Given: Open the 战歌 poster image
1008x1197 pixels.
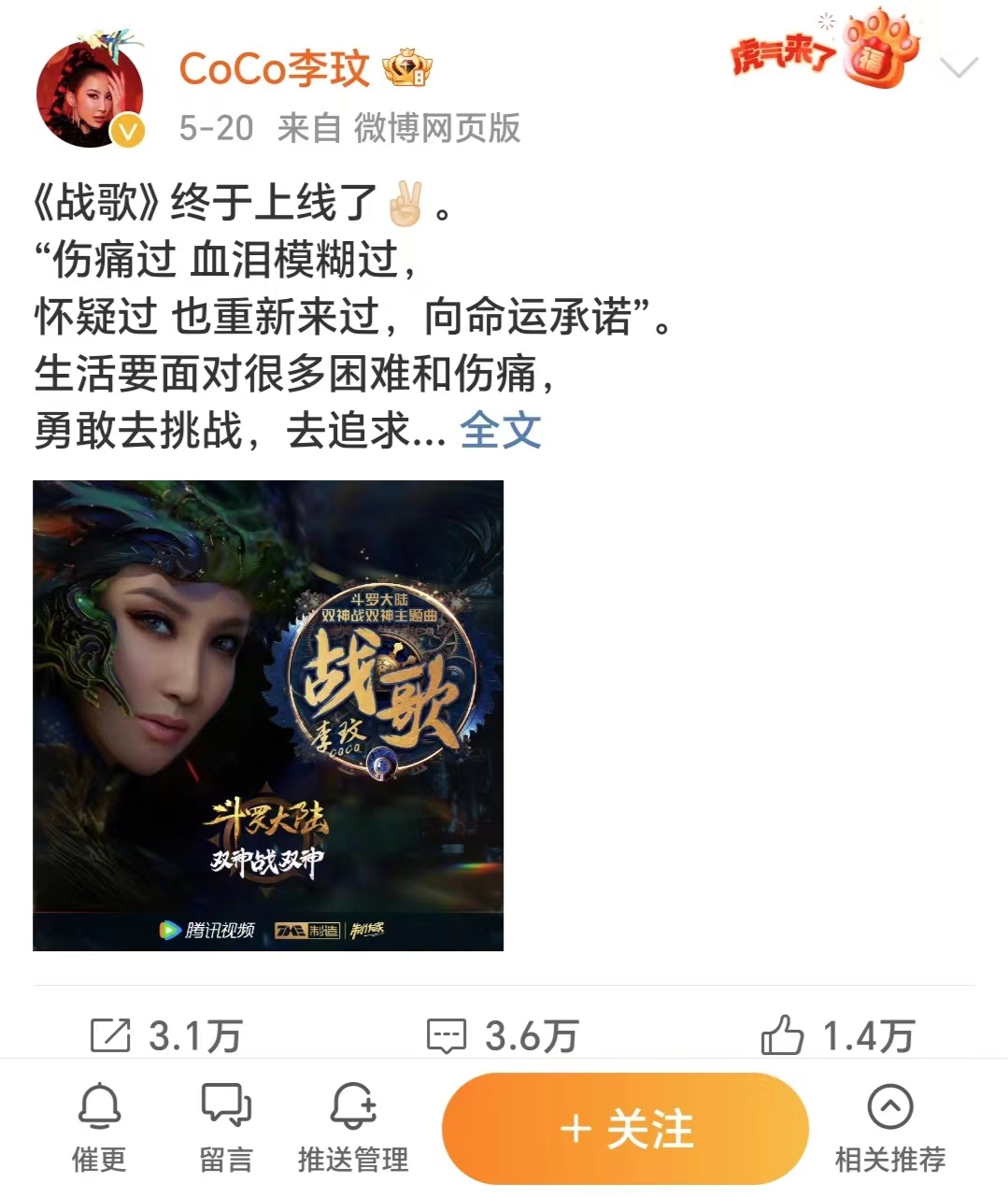Looking at the screenshot, I should point(268,715).
